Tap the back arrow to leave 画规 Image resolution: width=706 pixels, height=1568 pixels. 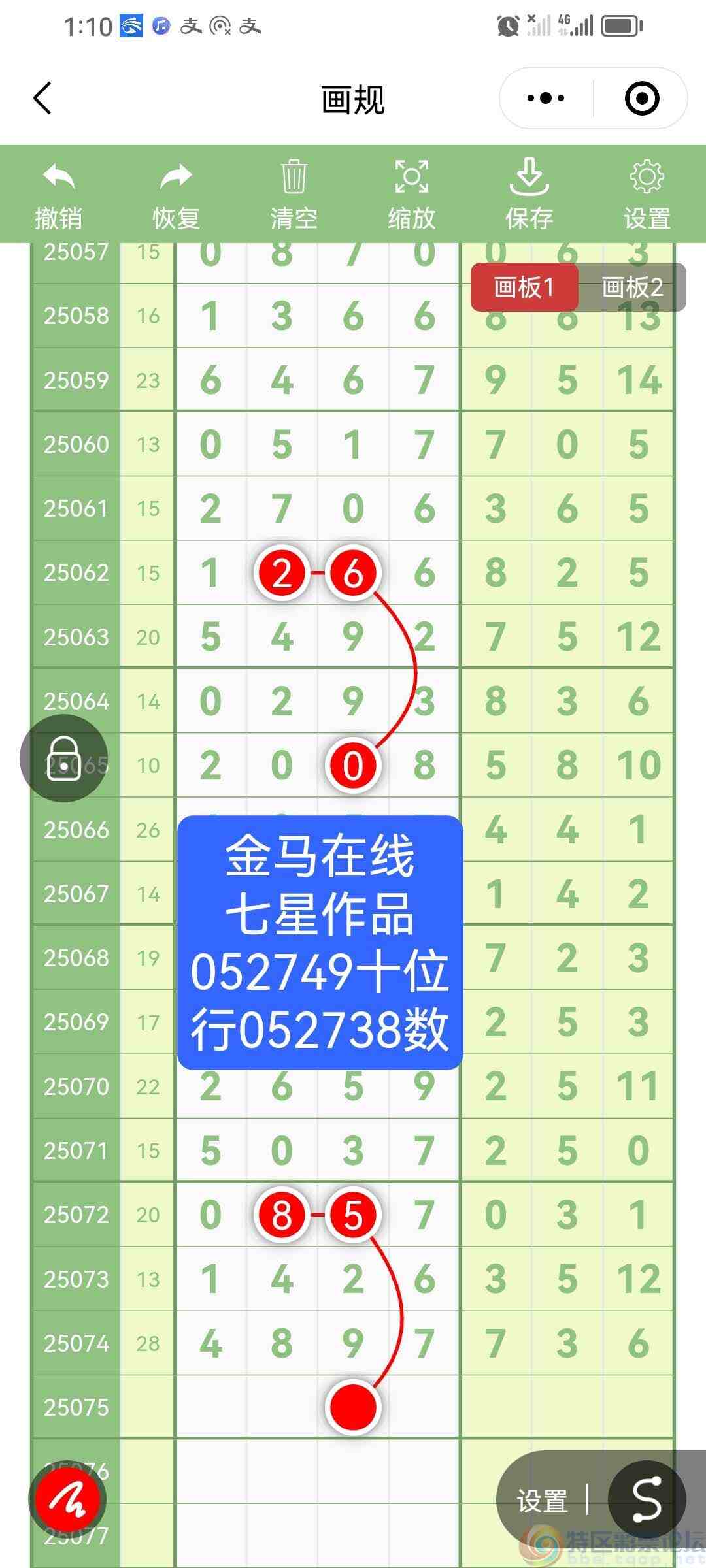(42, 98)
